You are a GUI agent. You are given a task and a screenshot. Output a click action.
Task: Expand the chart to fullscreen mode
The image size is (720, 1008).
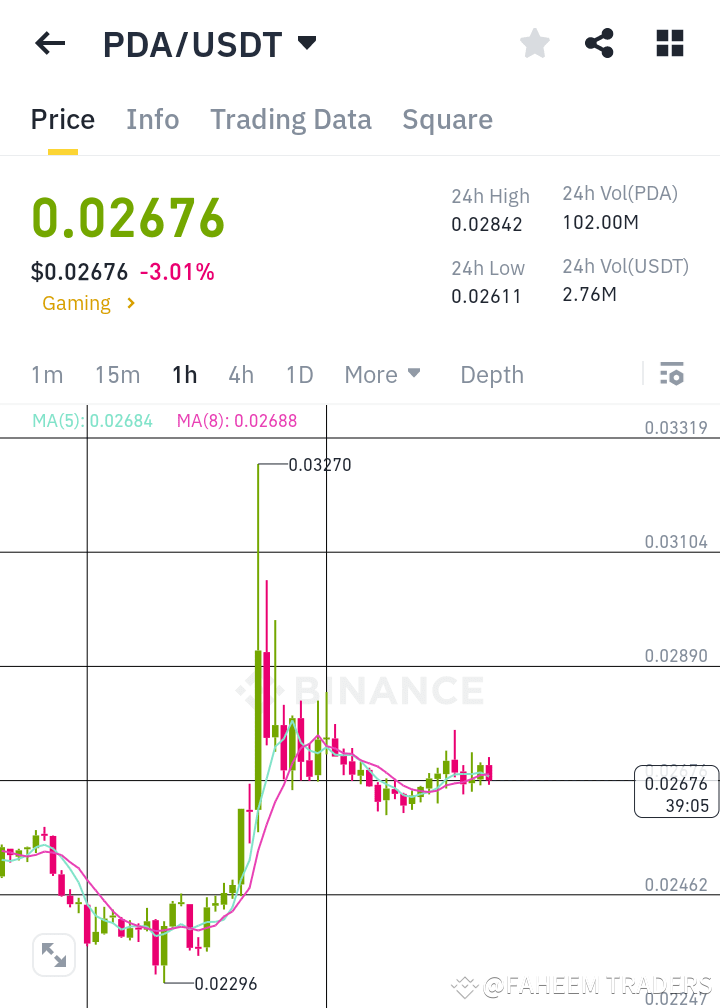(54, 955)
